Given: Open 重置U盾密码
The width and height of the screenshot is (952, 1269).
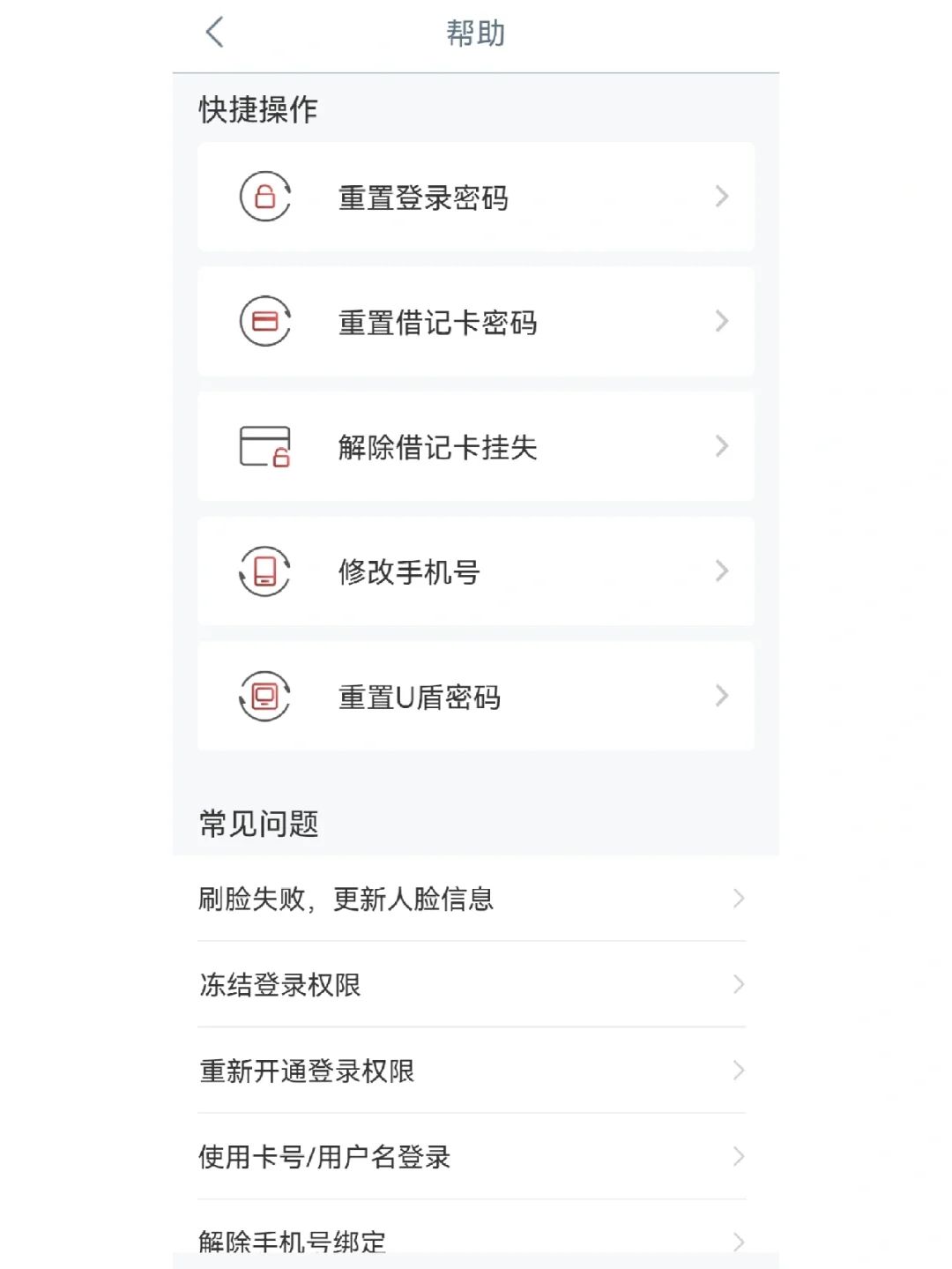Looking at the screenshot, I should [475, 697].
